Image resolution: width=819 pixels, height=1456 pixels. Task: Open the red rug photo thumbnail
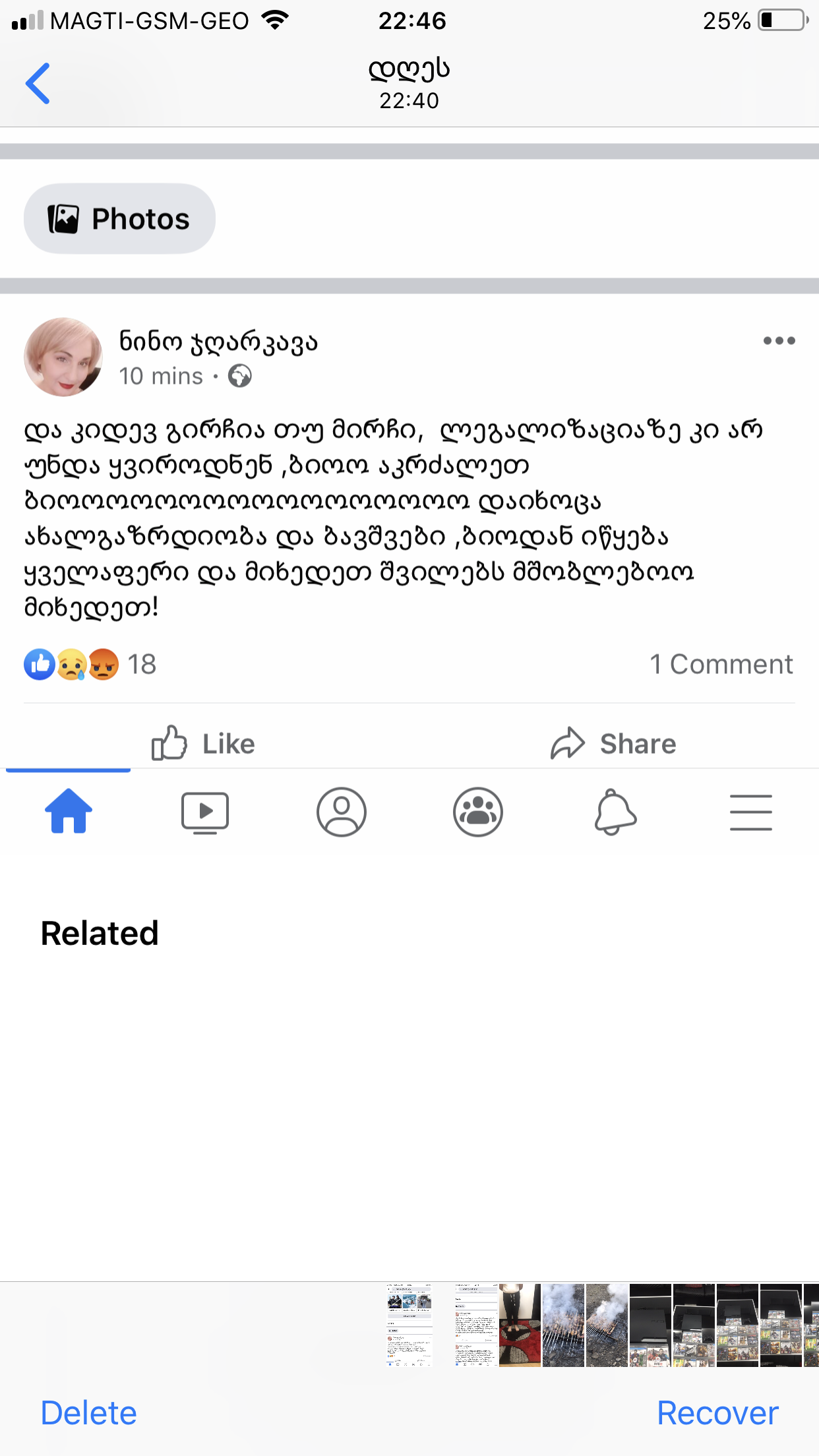tap(520, 1325)
